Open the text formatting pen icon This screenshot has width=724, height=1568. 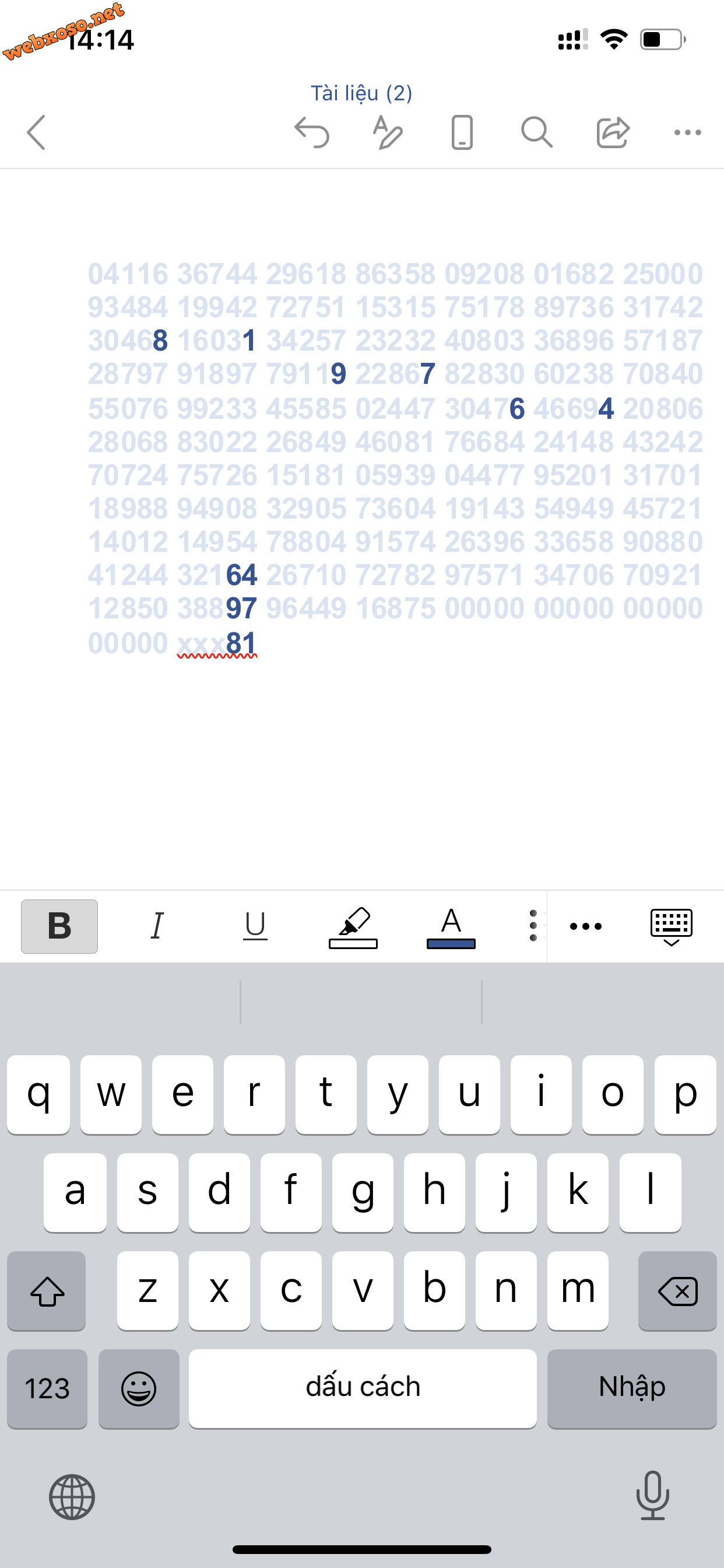tap(387, 132)
